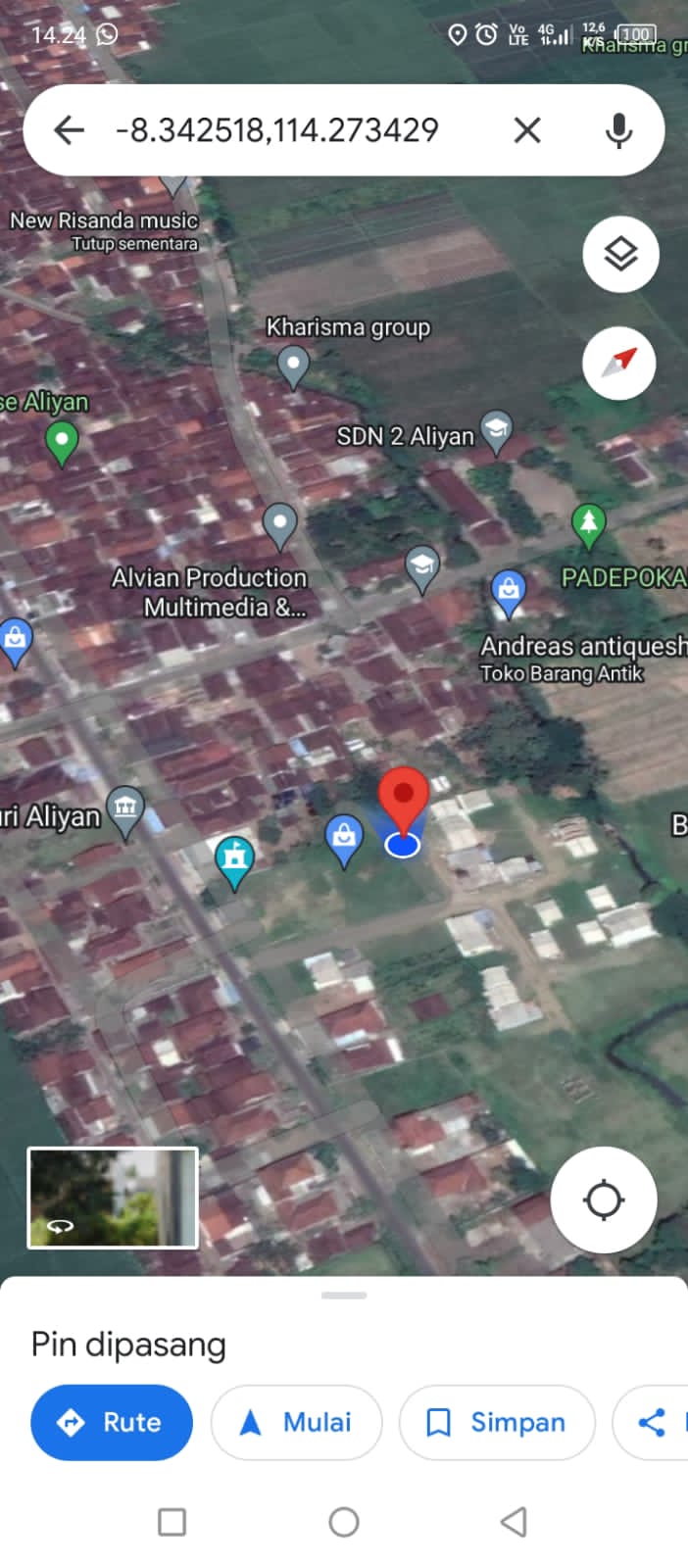688x1568 pixels.
Task: Open the map layers selector
Action: click(620, 254)
